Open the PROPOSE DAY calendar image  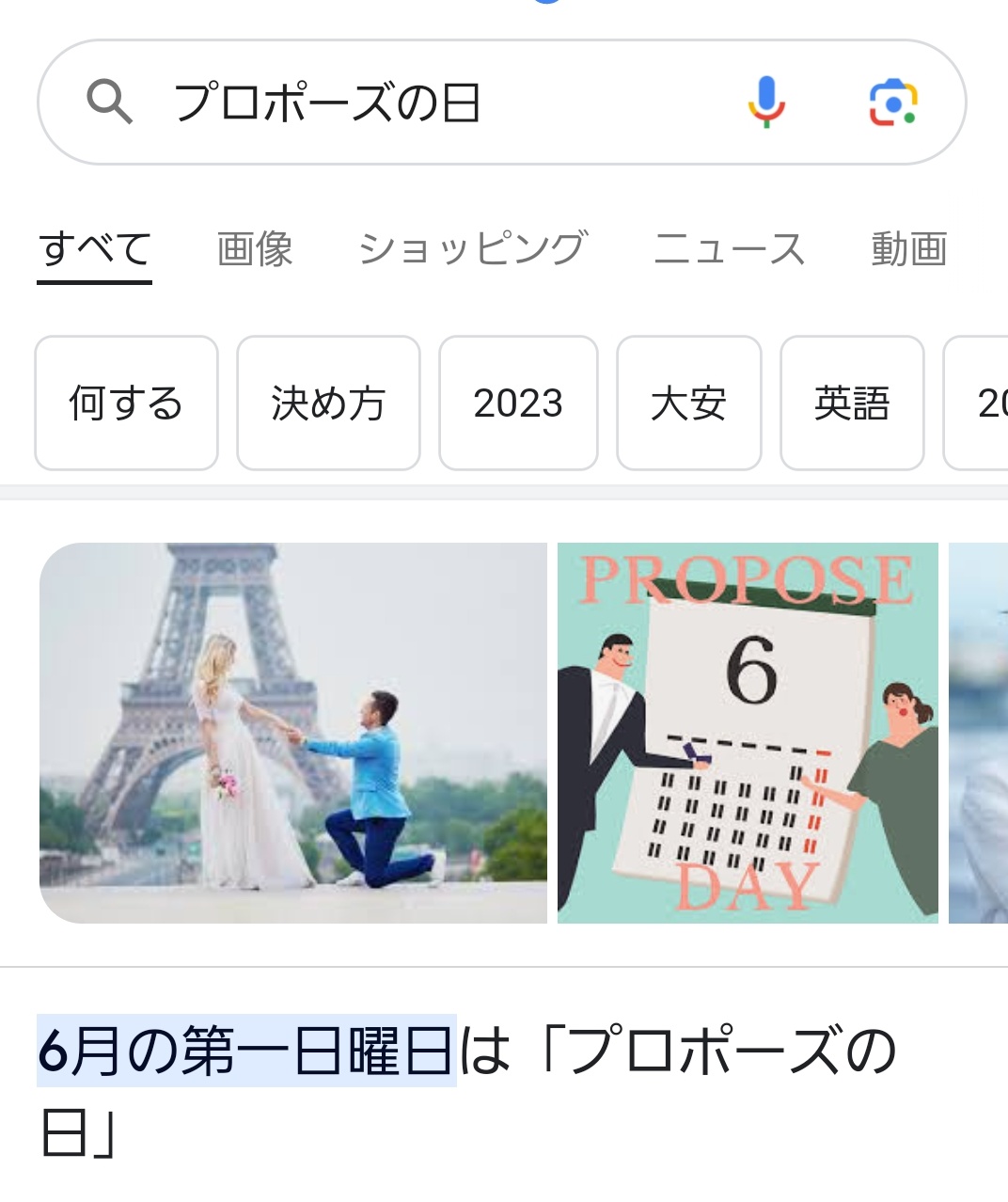(748, 733)
